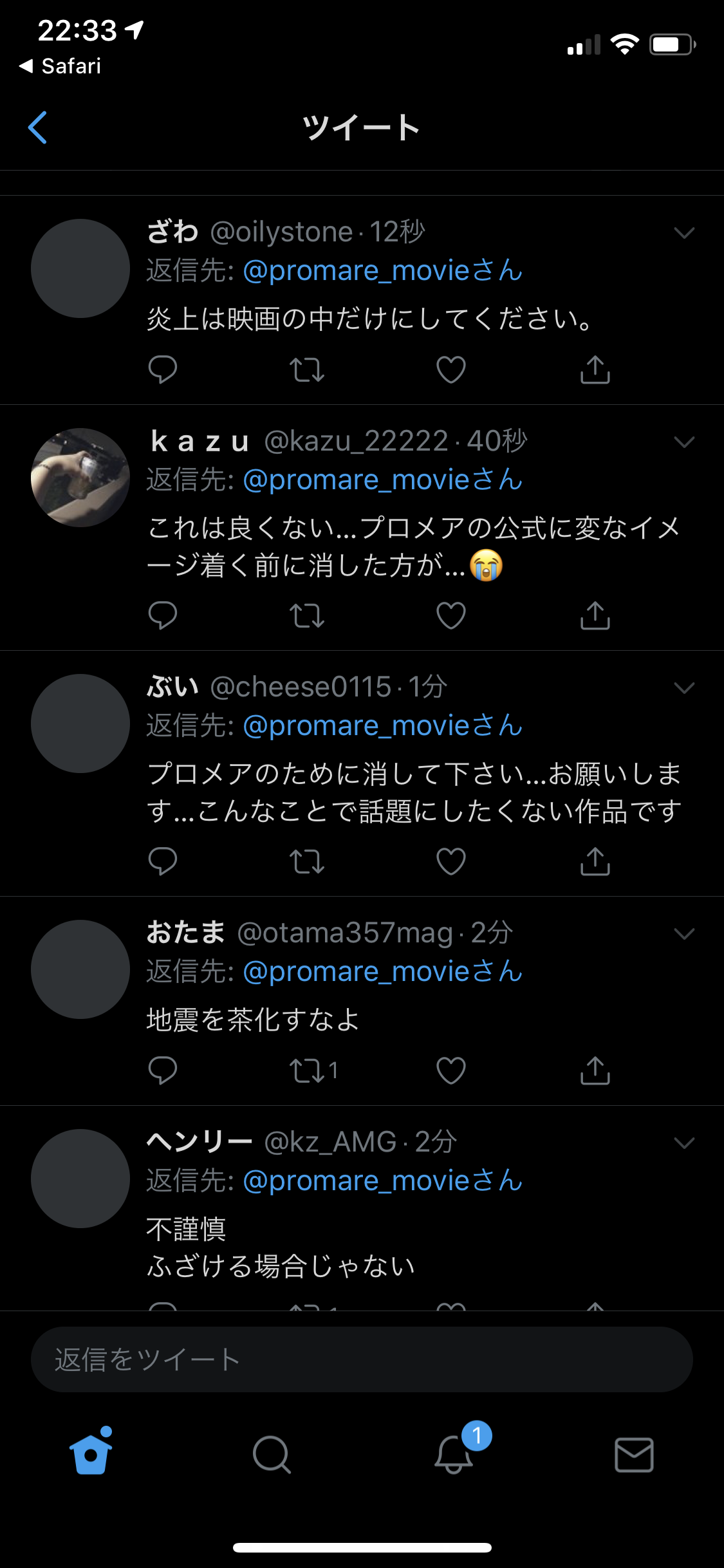Open the direct messages tab
The image size is (724, 1568).
pyautogui.click(x=634, y=1455)
